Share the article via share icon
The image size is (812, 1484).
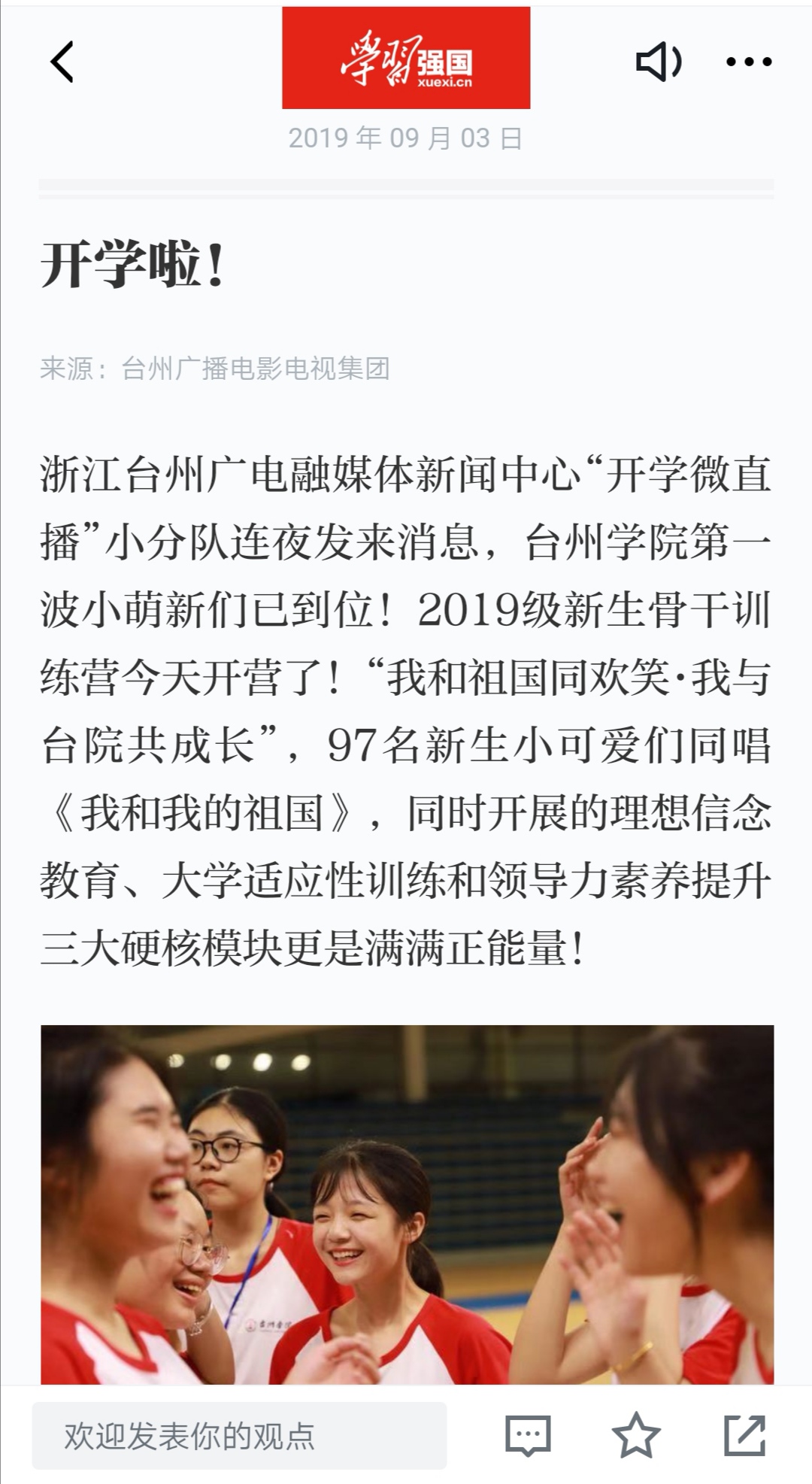click(x=744, y=1436)
